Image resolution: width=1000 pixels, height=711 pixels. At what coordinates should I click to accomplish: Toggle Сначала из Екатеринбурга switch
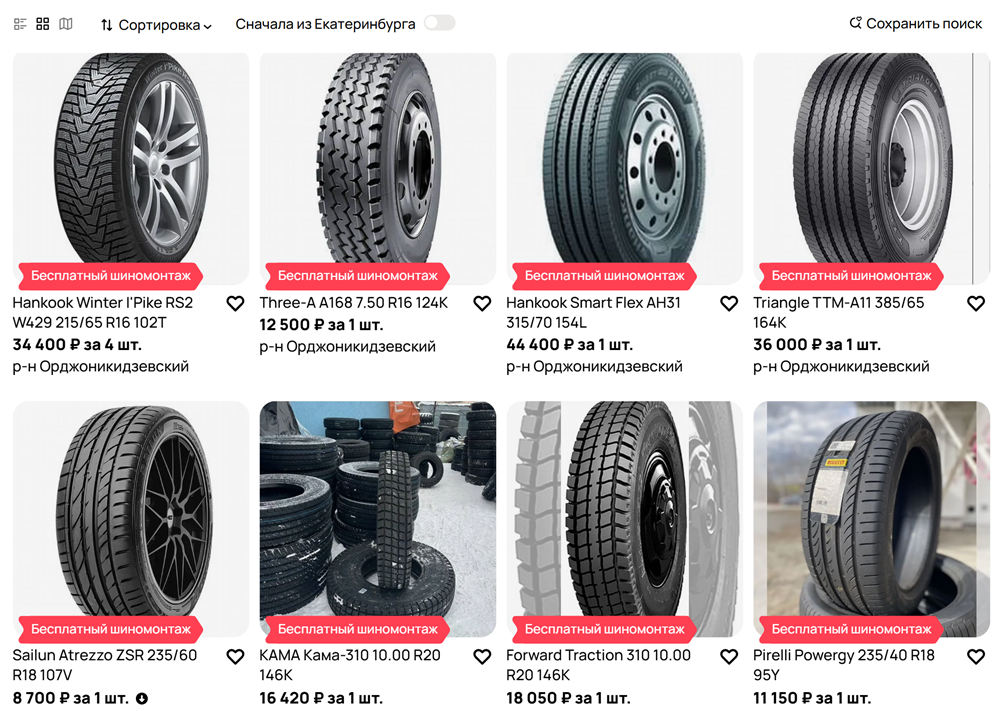439,23
